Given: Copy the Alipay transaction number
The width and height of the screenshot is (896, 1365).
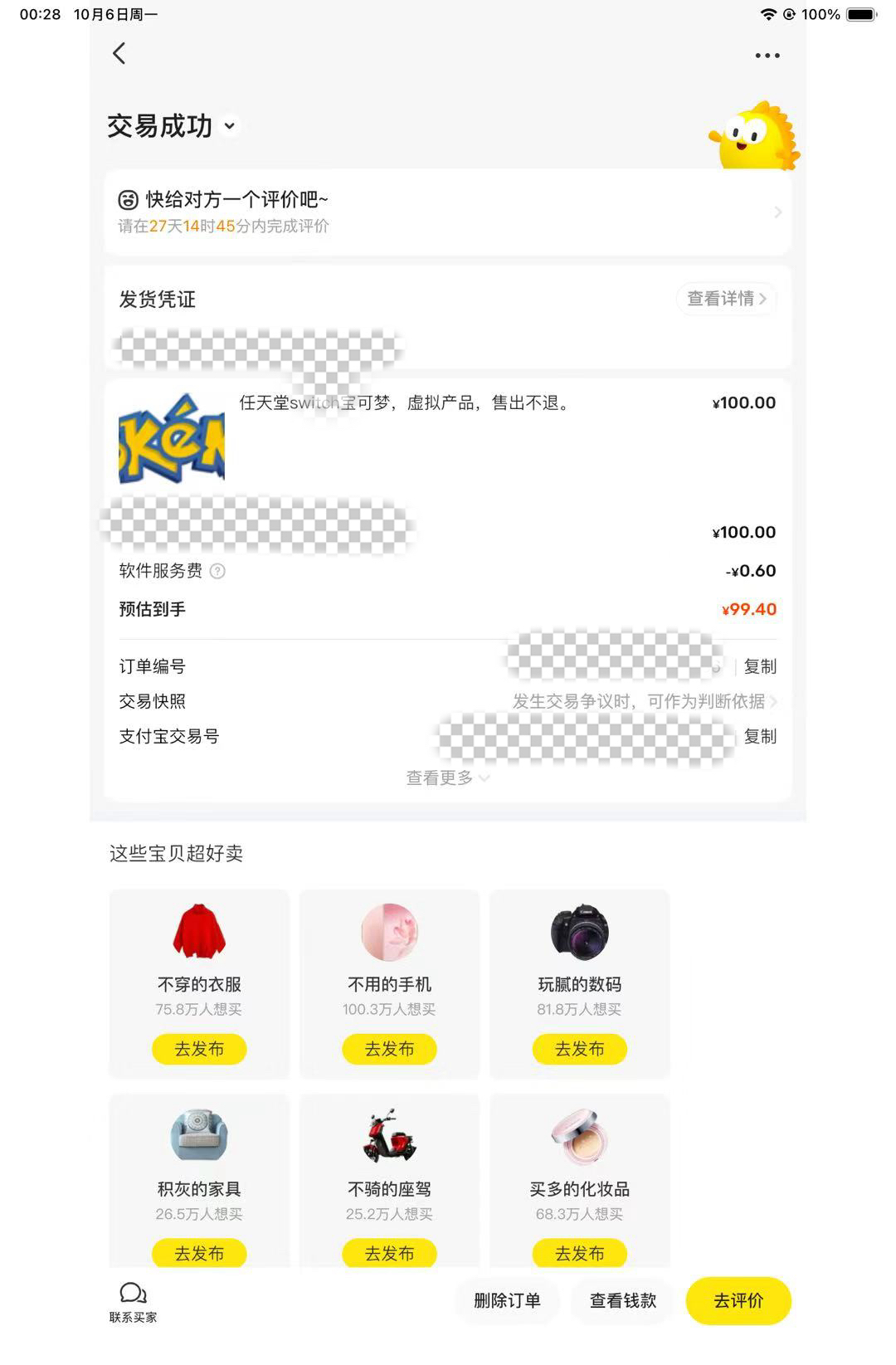Looking at the screenshot, I should click(x=761, y=736).
